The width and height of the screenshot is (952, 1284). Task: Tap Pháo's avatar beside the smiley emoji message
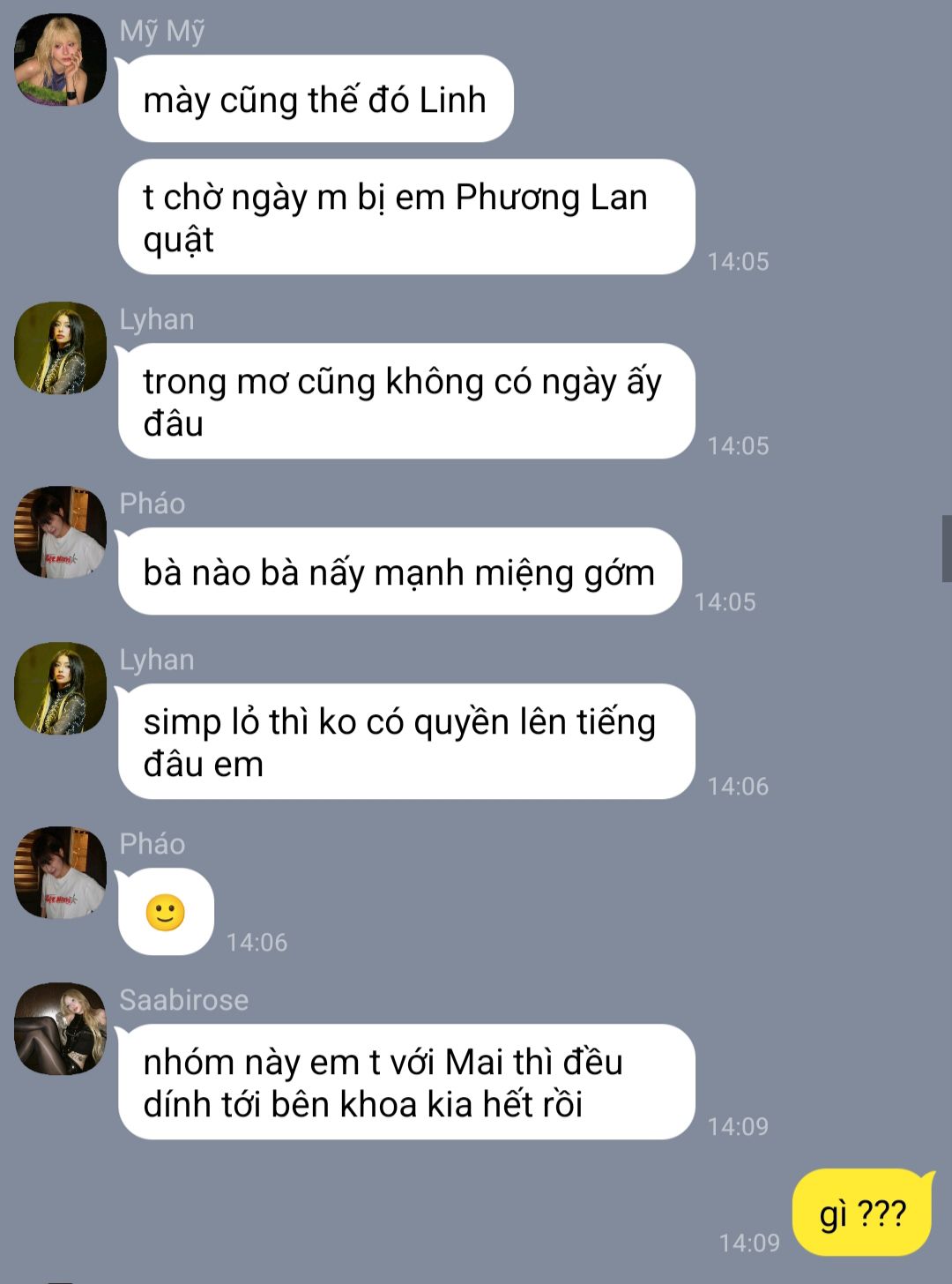tap(60, 873)
